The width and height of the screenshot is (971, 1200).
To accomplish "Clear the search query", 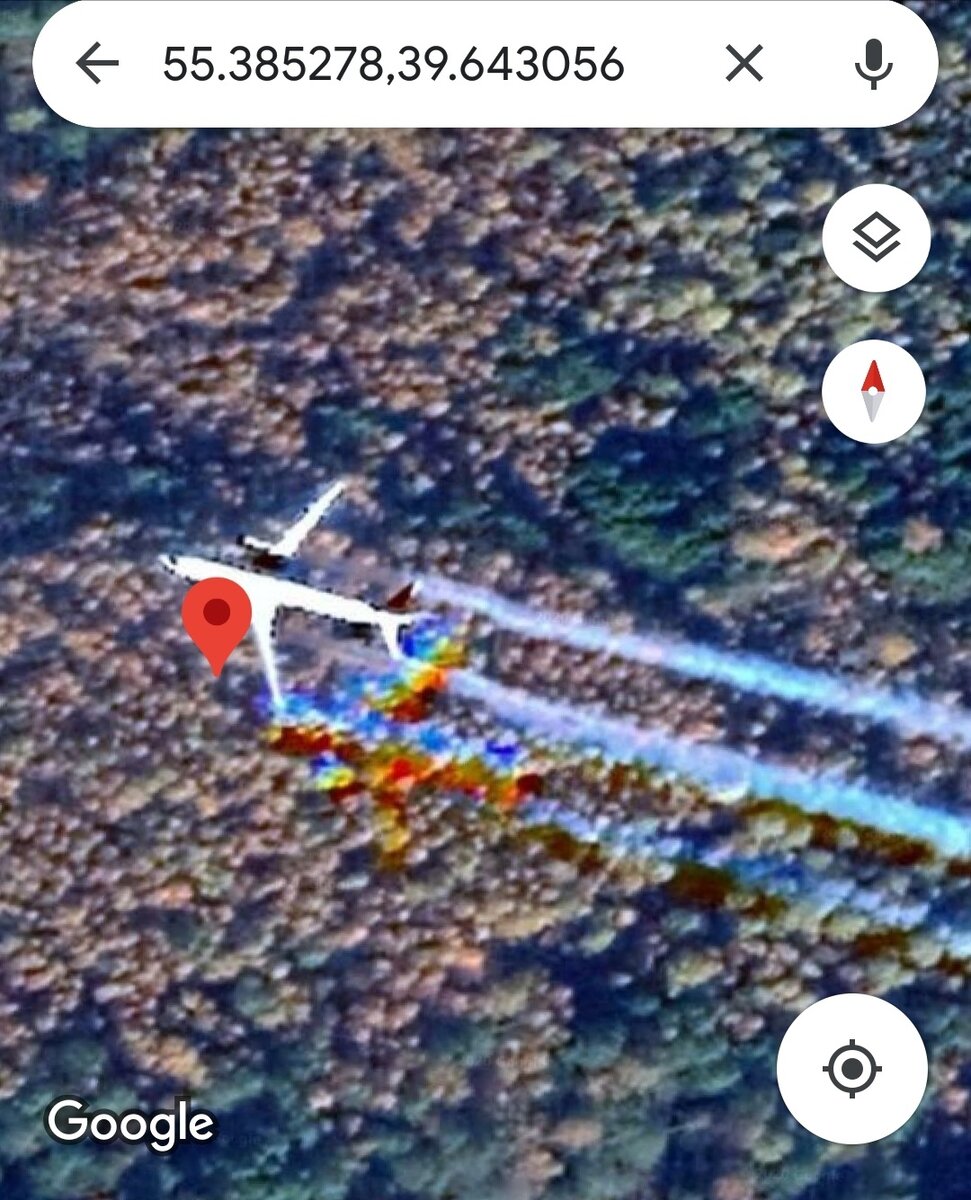I will (744, 66).
